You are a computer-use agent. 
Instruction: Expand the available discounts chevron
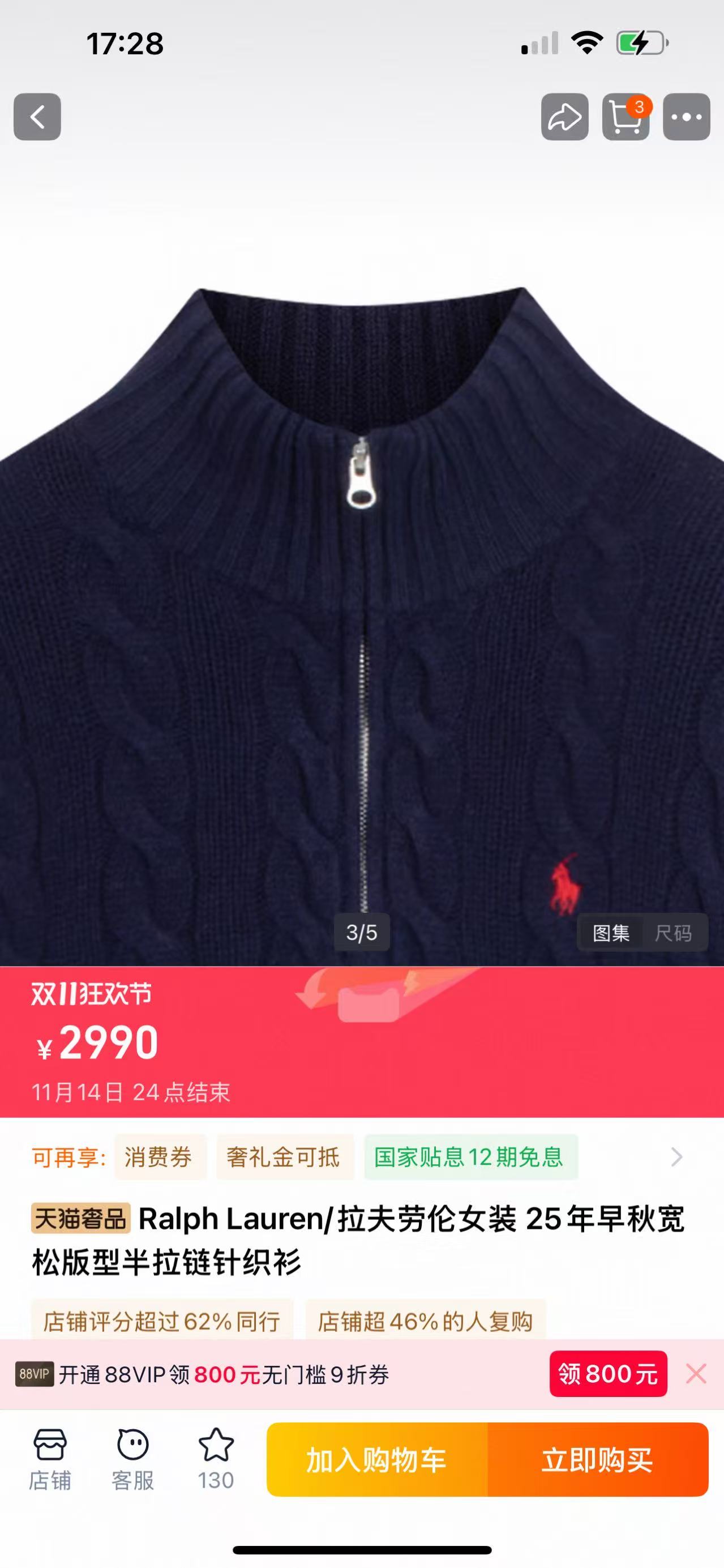coord(676,1156)
